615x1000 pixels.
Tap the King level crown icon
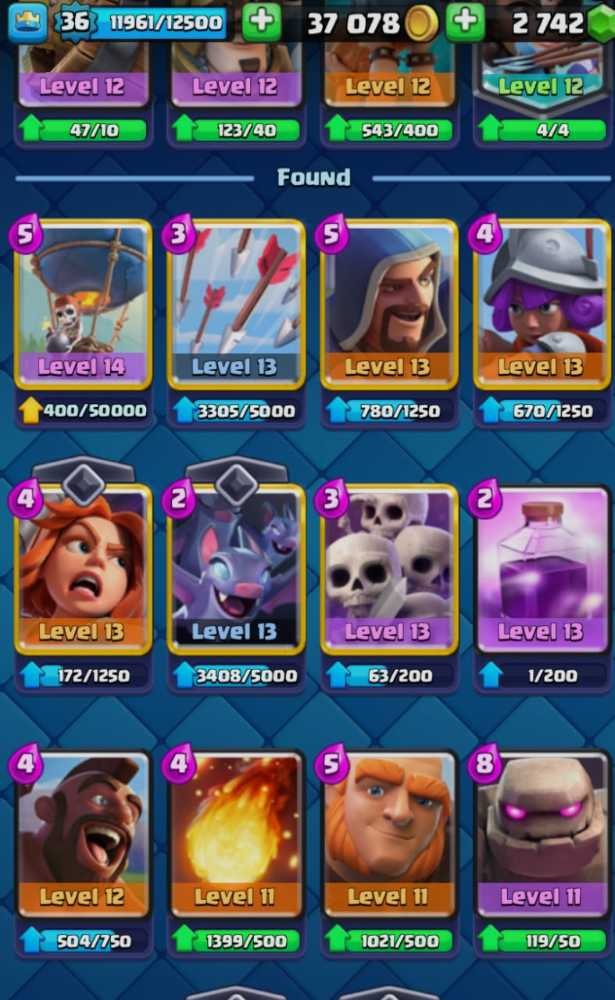[27, 22]
